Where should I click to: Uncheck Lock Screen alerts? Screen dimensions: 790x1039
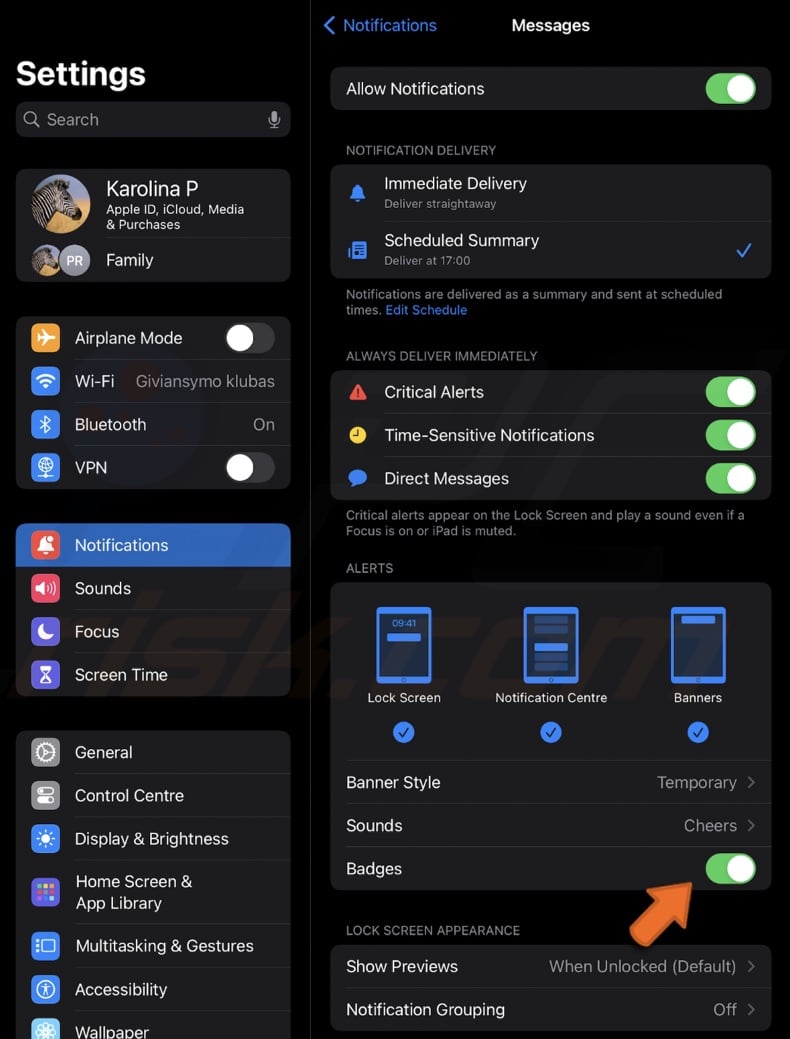404,733
